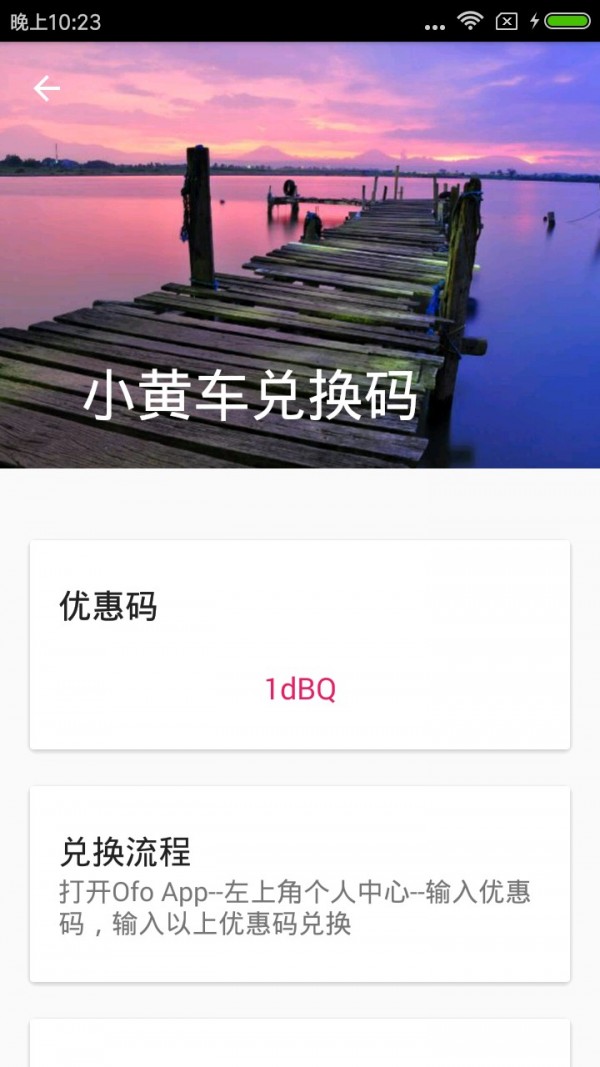Go back using the top-left arrow
The height and width of the screenshot is (1067, 600).
point(47,89)
